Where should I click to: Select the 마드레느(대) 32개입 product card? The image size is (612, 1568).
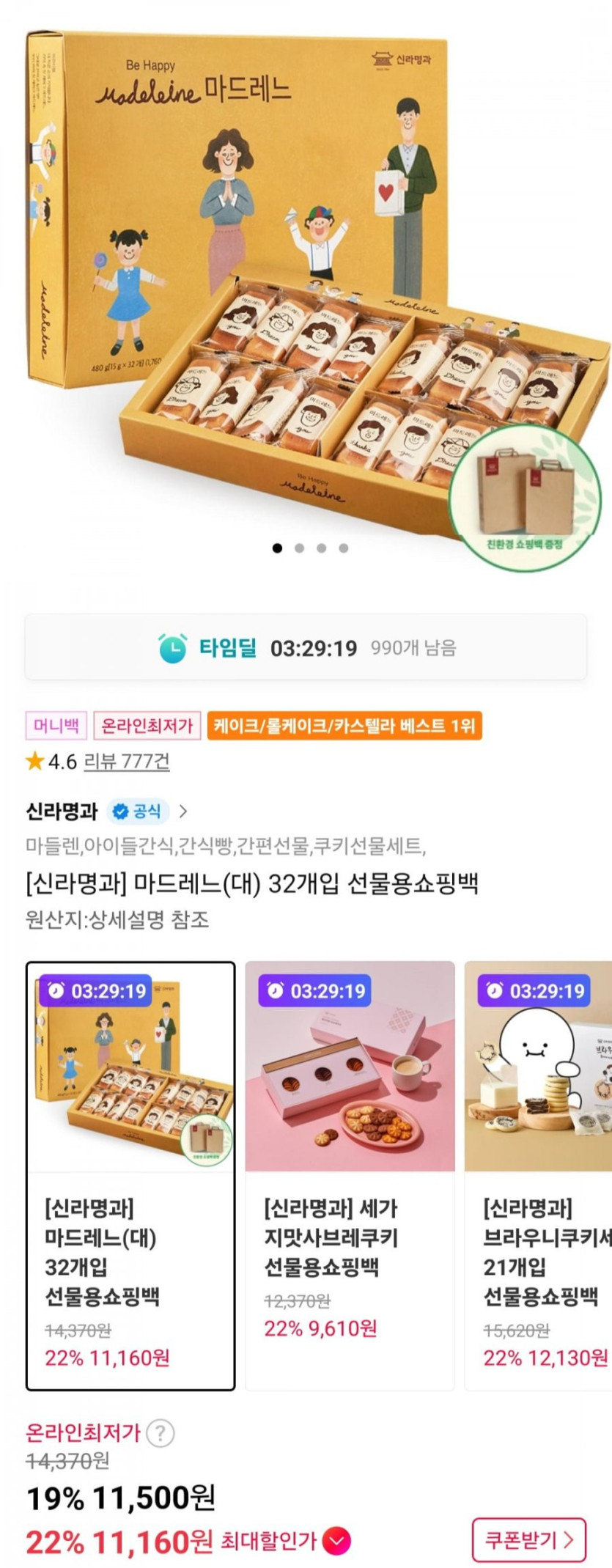pyautogui.click(x=130, y=1175)
